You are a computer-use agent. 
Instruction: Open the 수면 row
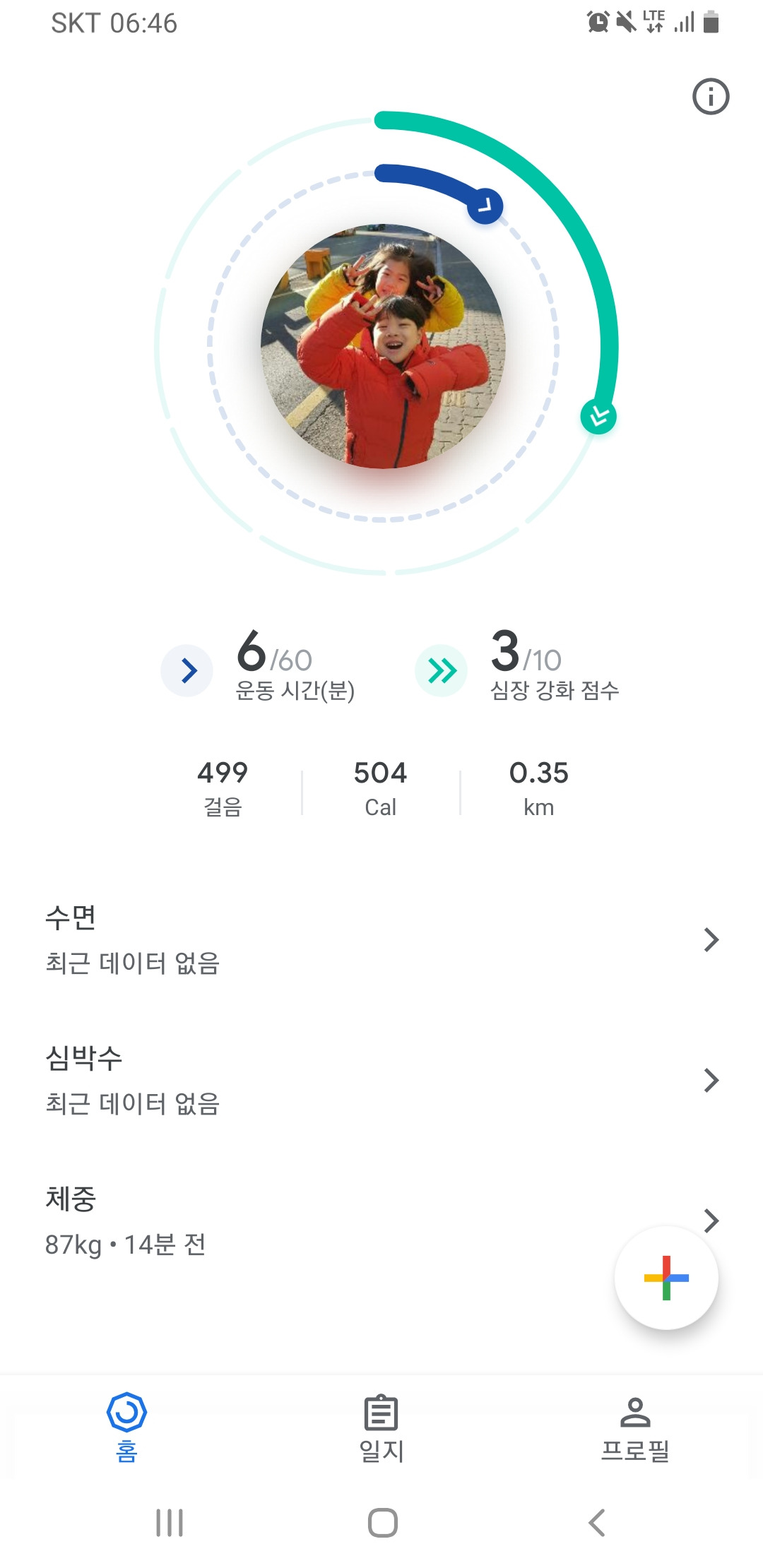pos(381,940)
